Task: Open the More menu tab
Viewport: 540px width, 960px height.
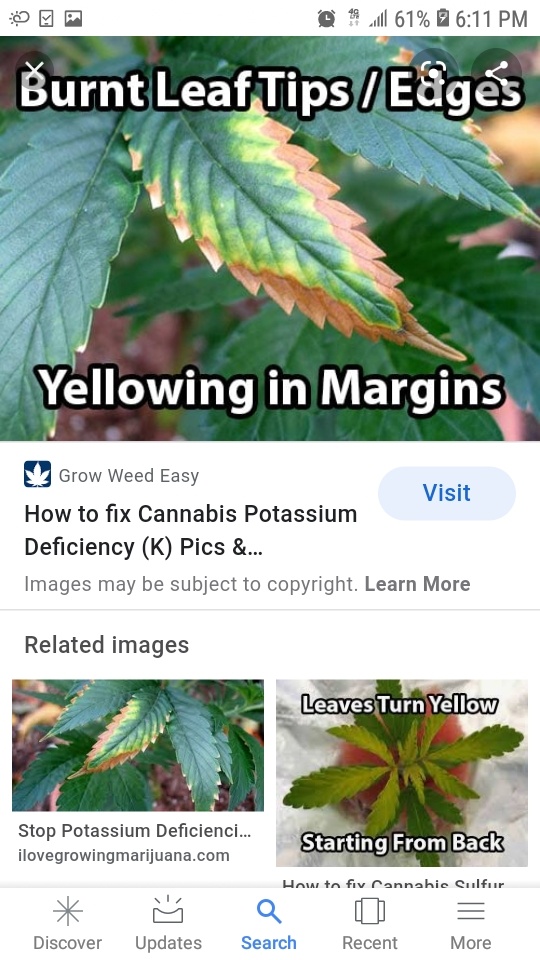Action: point(470,923)
